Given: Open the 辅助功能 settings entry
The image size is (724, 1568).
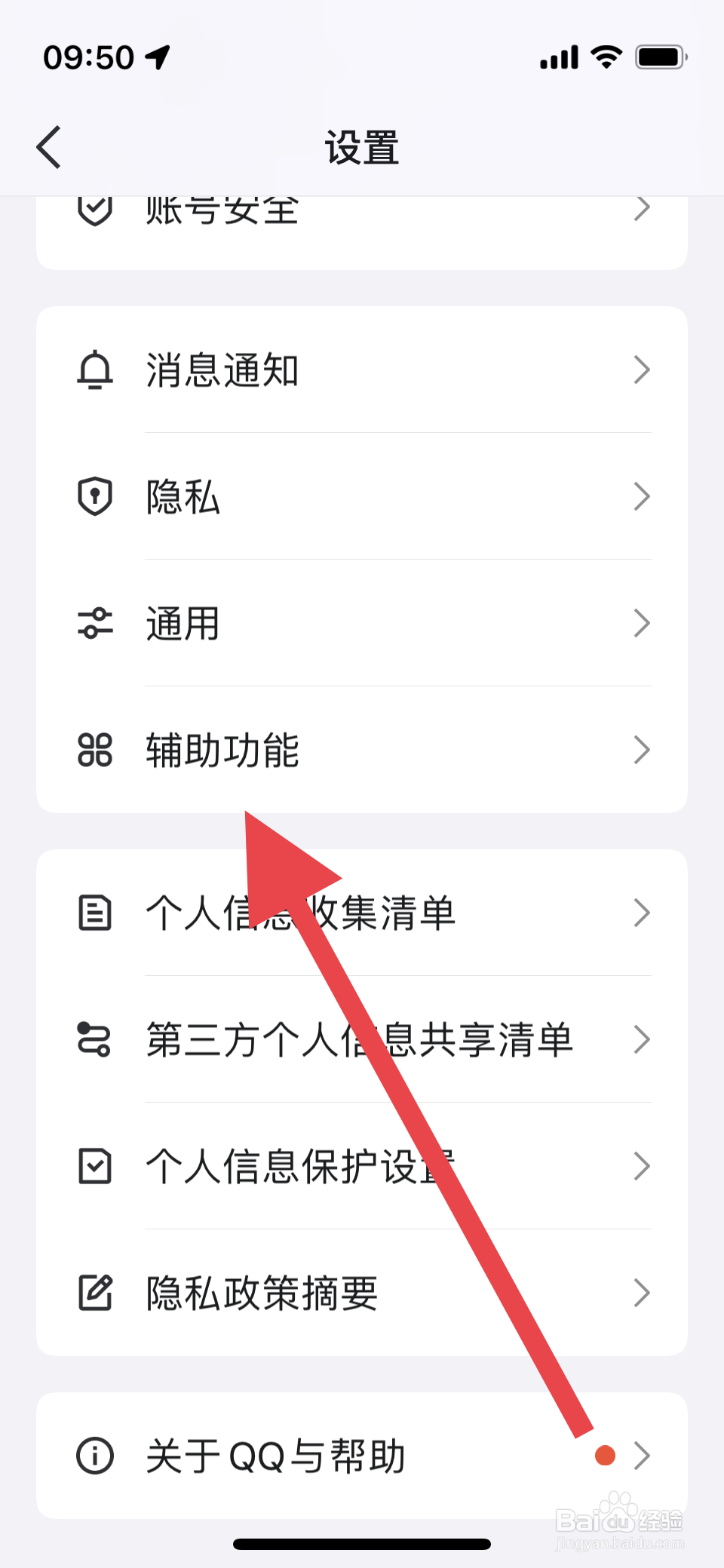Looking at the screenshot, I should [362, 749].
